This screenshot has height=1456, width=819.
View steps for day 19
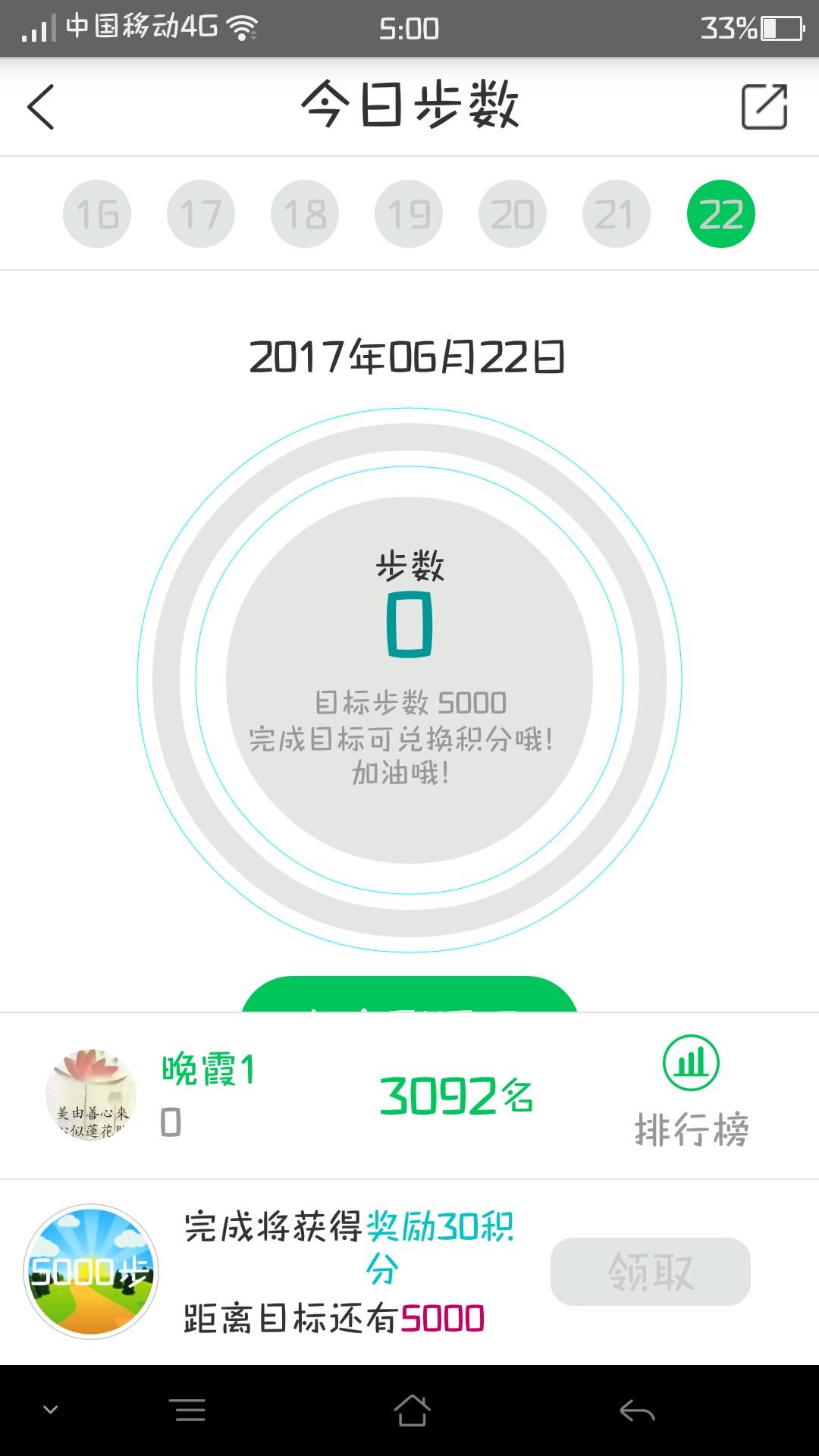(x=409, y=214)
